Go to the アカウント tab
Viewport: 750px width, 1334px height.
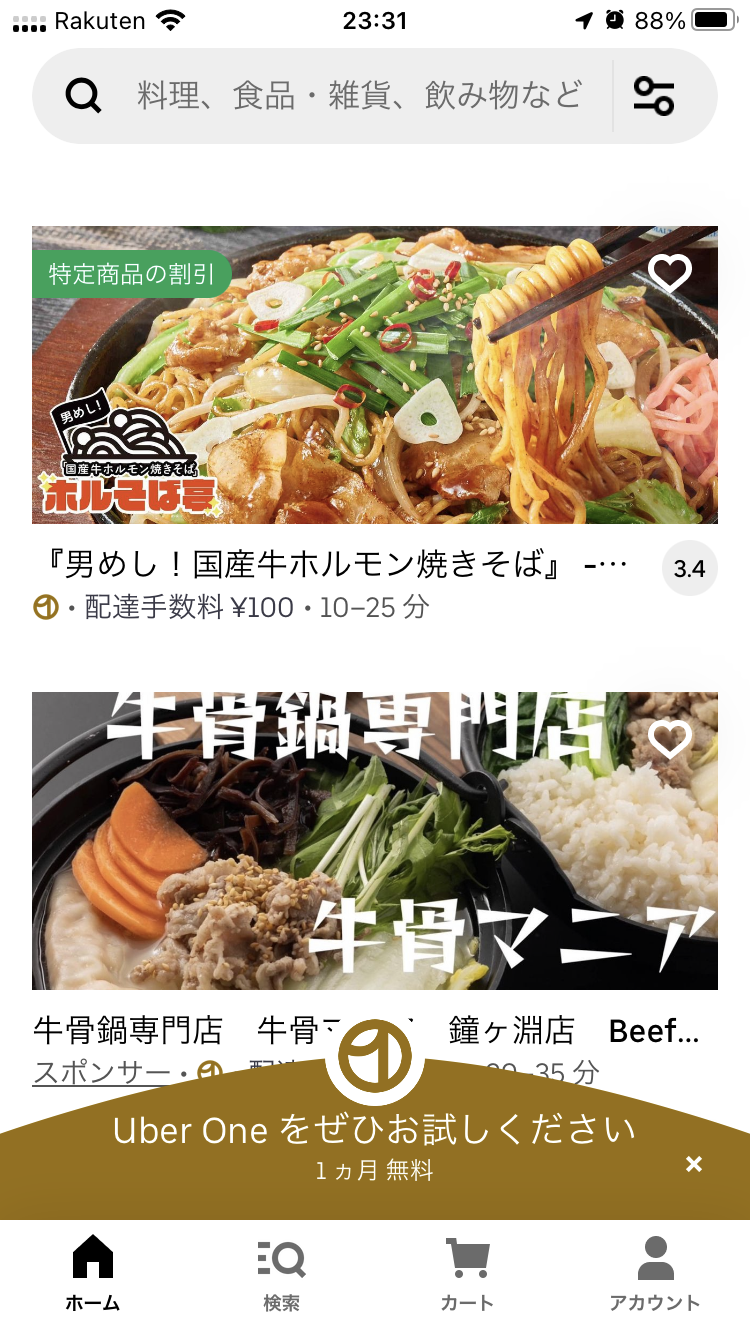[x=655, y=1273]
